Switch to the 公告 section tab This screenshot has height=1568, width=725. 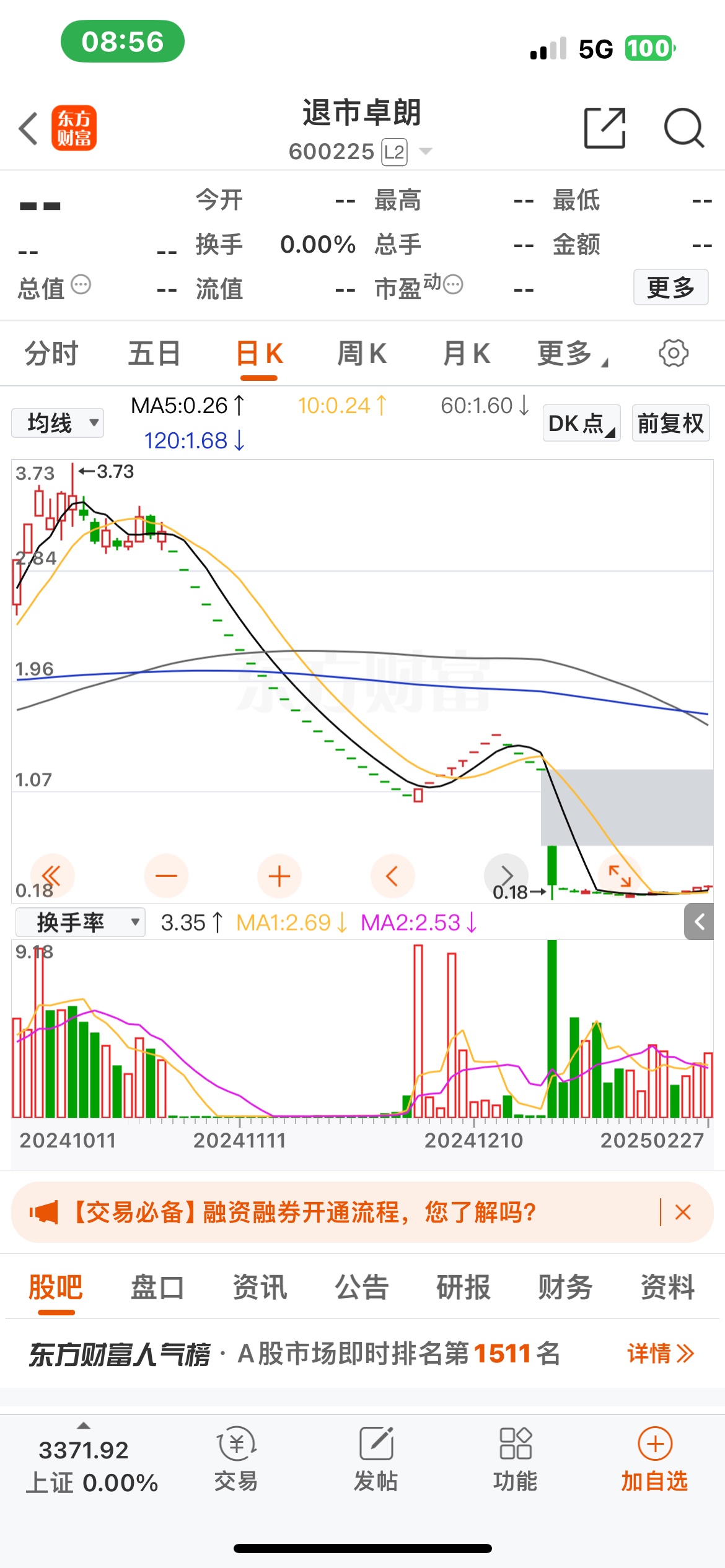[x=362, y=1287]
